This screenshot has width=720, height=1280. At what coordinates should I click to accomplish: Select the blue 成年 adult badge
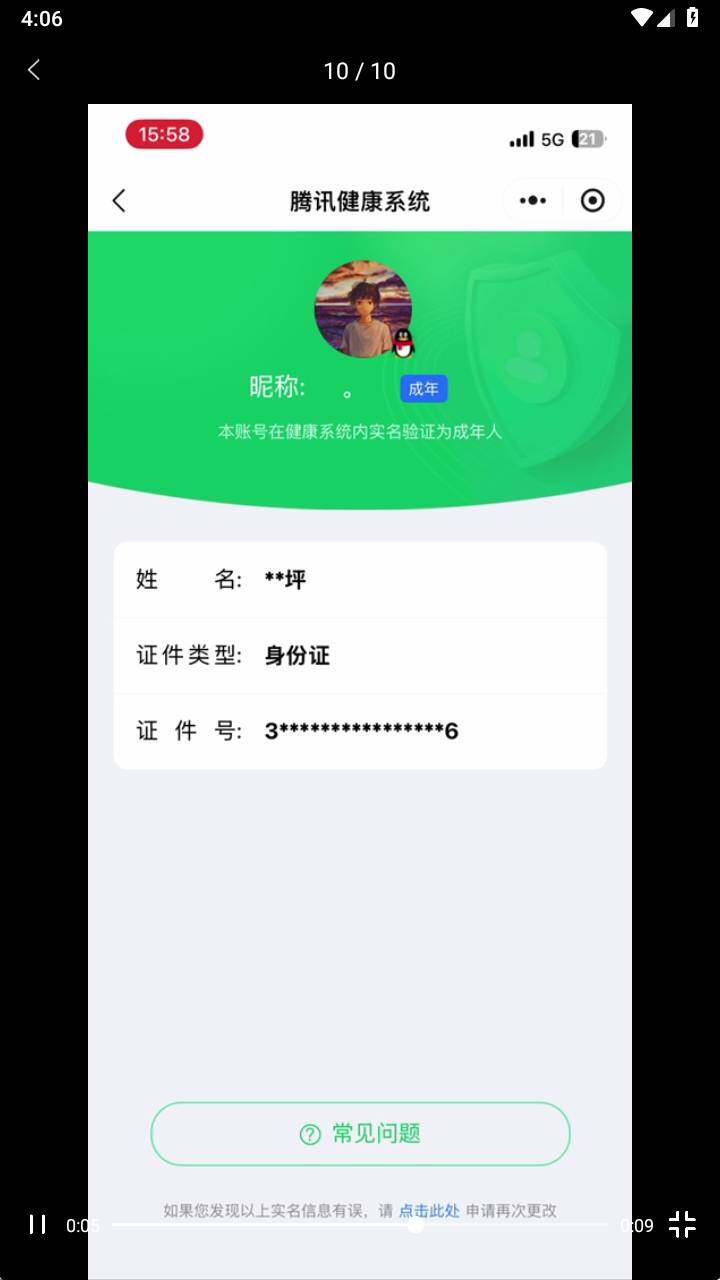click(x=423, y=388)
